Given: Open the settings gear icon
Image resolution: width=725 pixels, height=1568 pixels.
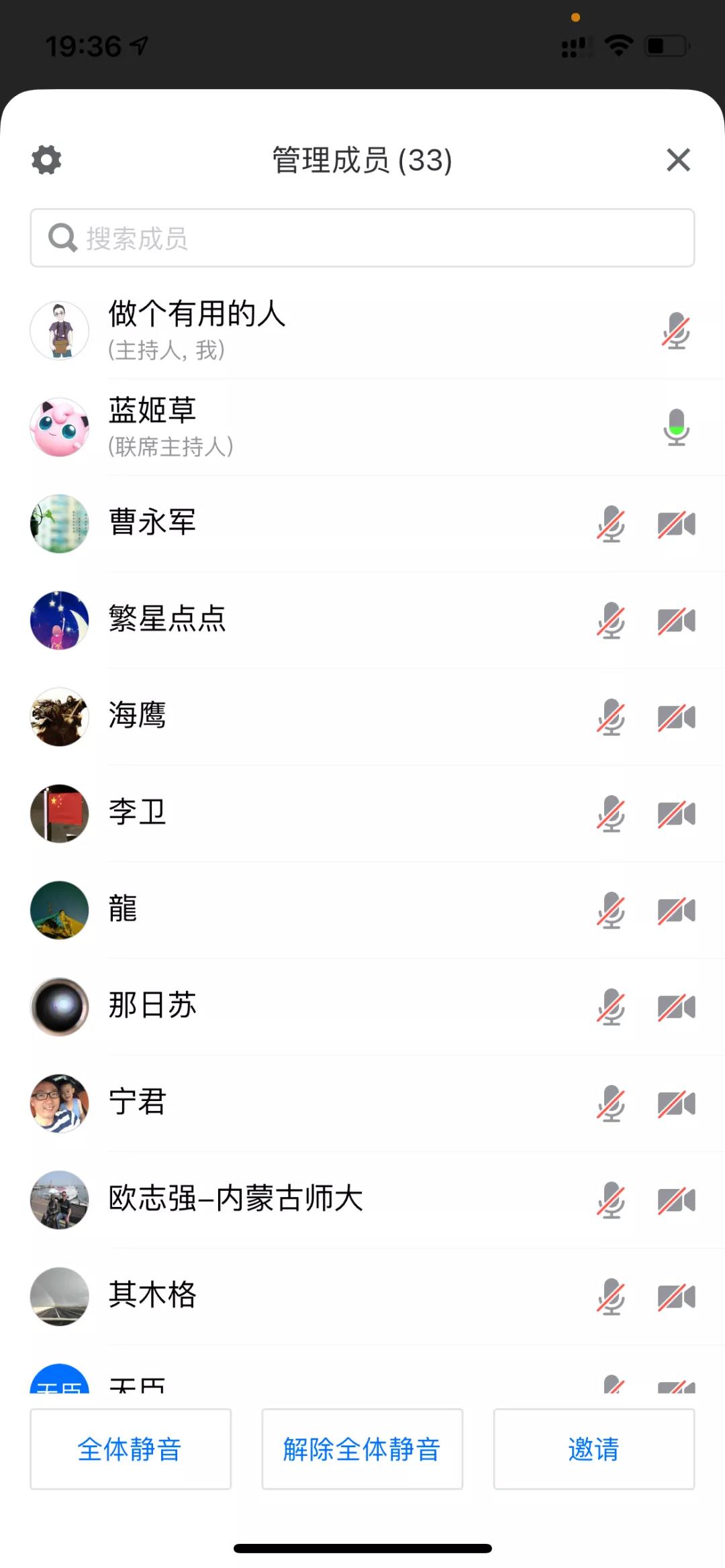Looking at the screenshot, I should tap(46, 160).
